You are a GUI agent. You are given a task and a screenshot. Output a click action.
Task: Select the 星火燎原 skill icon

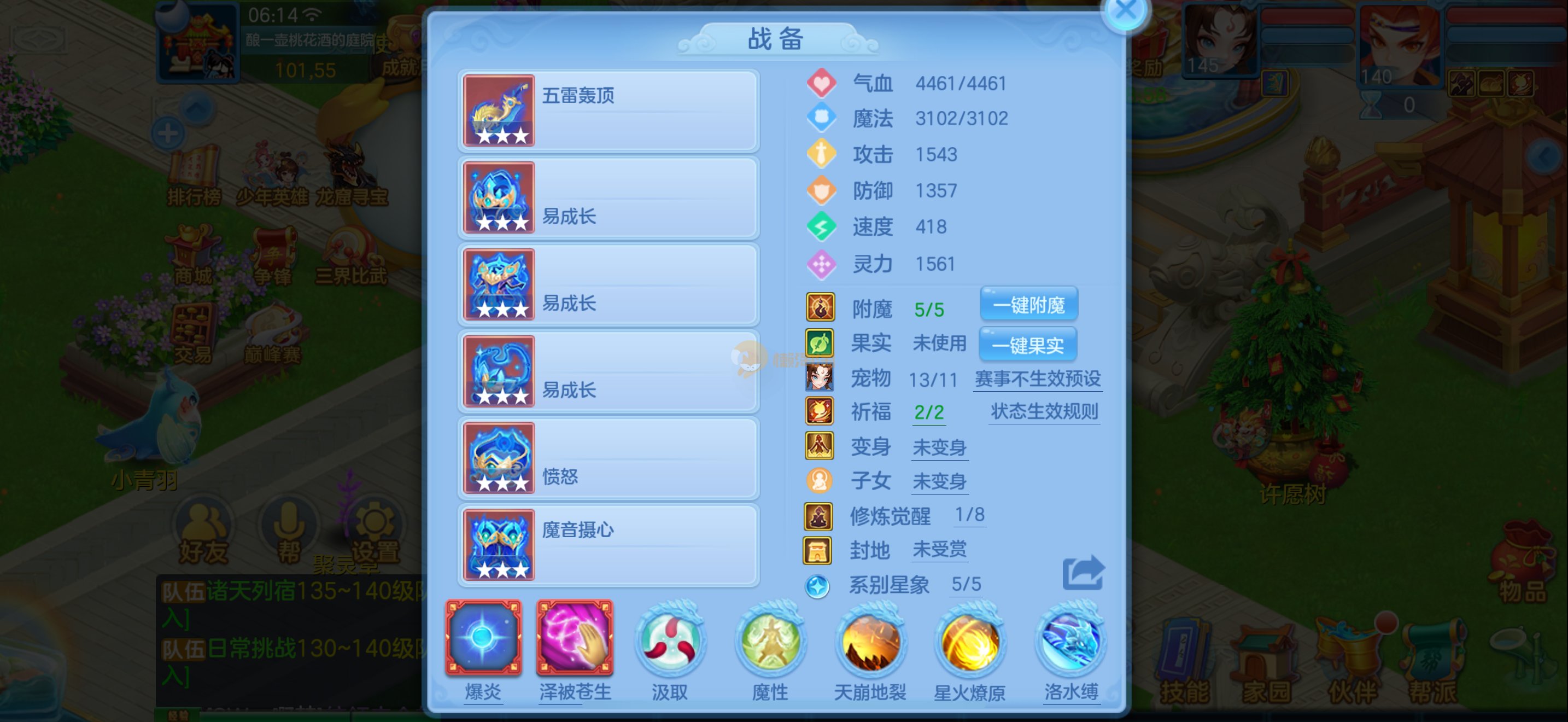(970, 639)
